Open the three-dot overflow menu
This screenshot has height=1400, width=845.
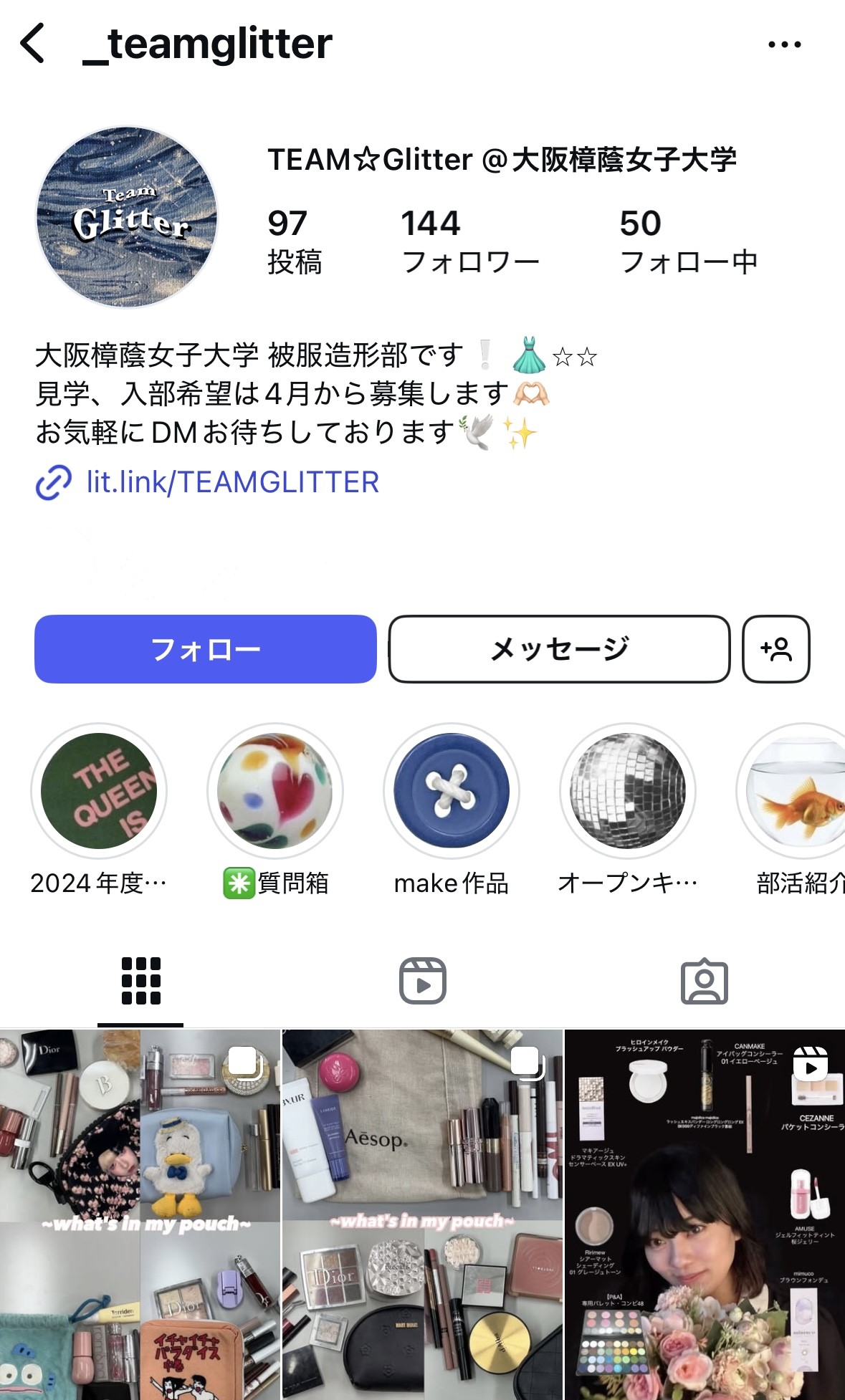click(x=784, y=44)
